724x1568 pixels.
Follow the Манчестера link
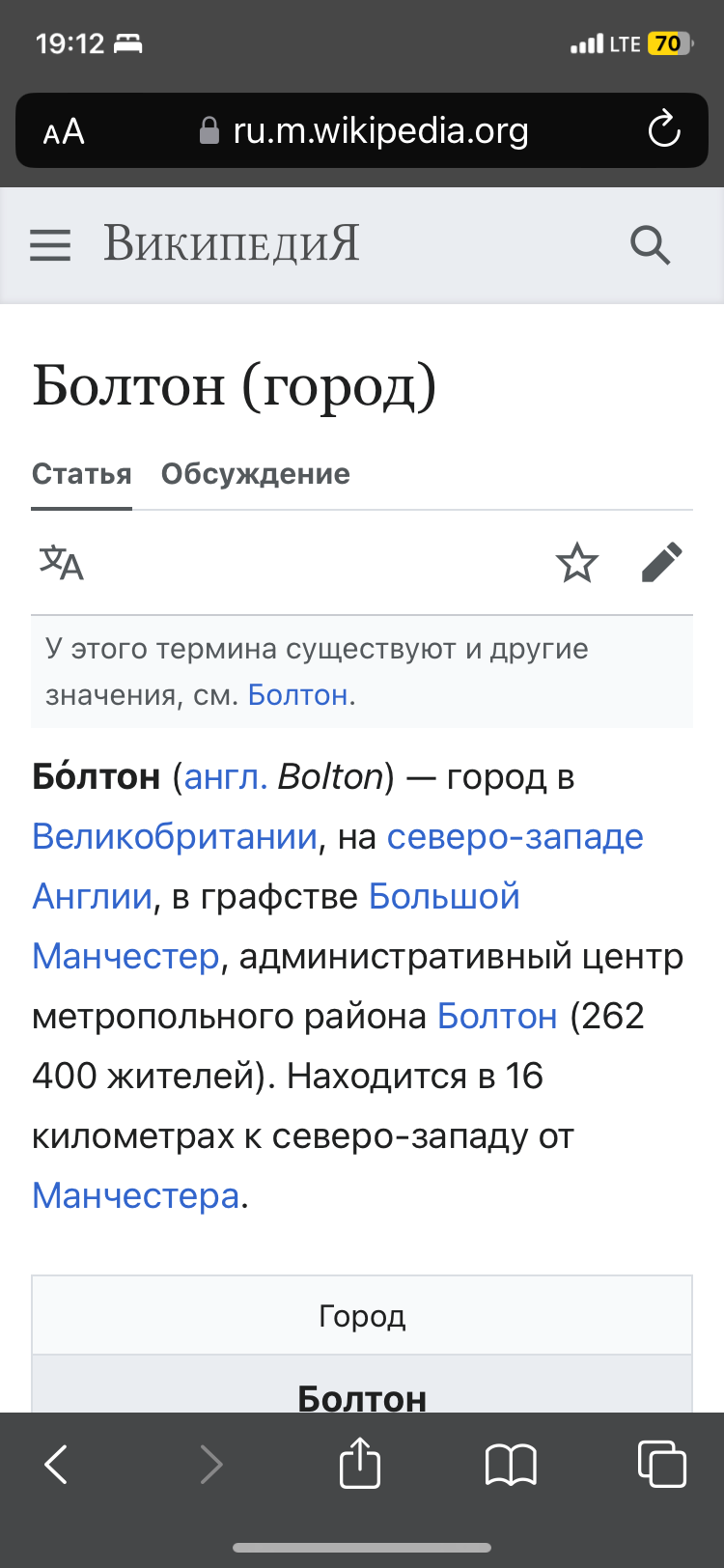click(x=135, y=1196)
